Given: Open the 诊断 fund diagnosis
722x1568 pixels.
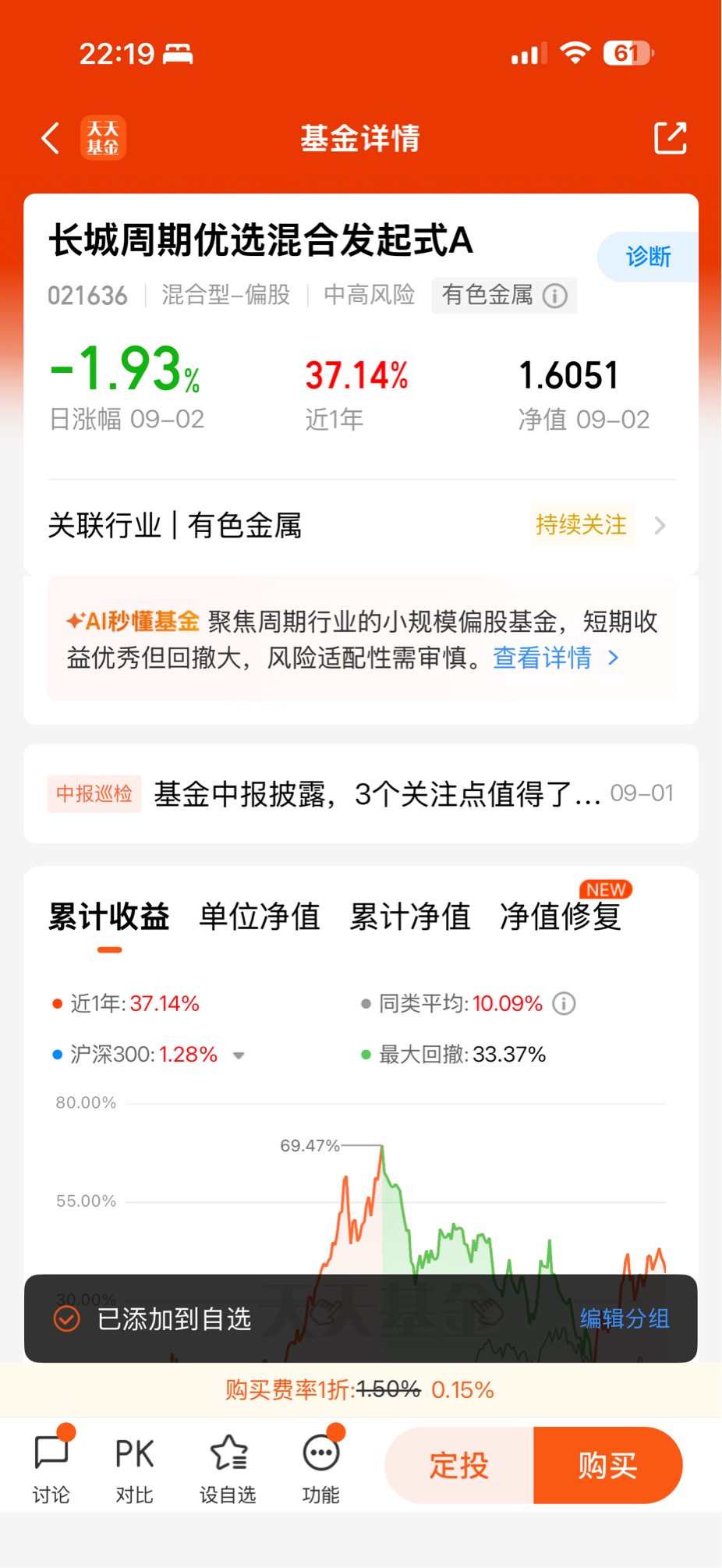Looking at the screenshot, I should [648, 257].
